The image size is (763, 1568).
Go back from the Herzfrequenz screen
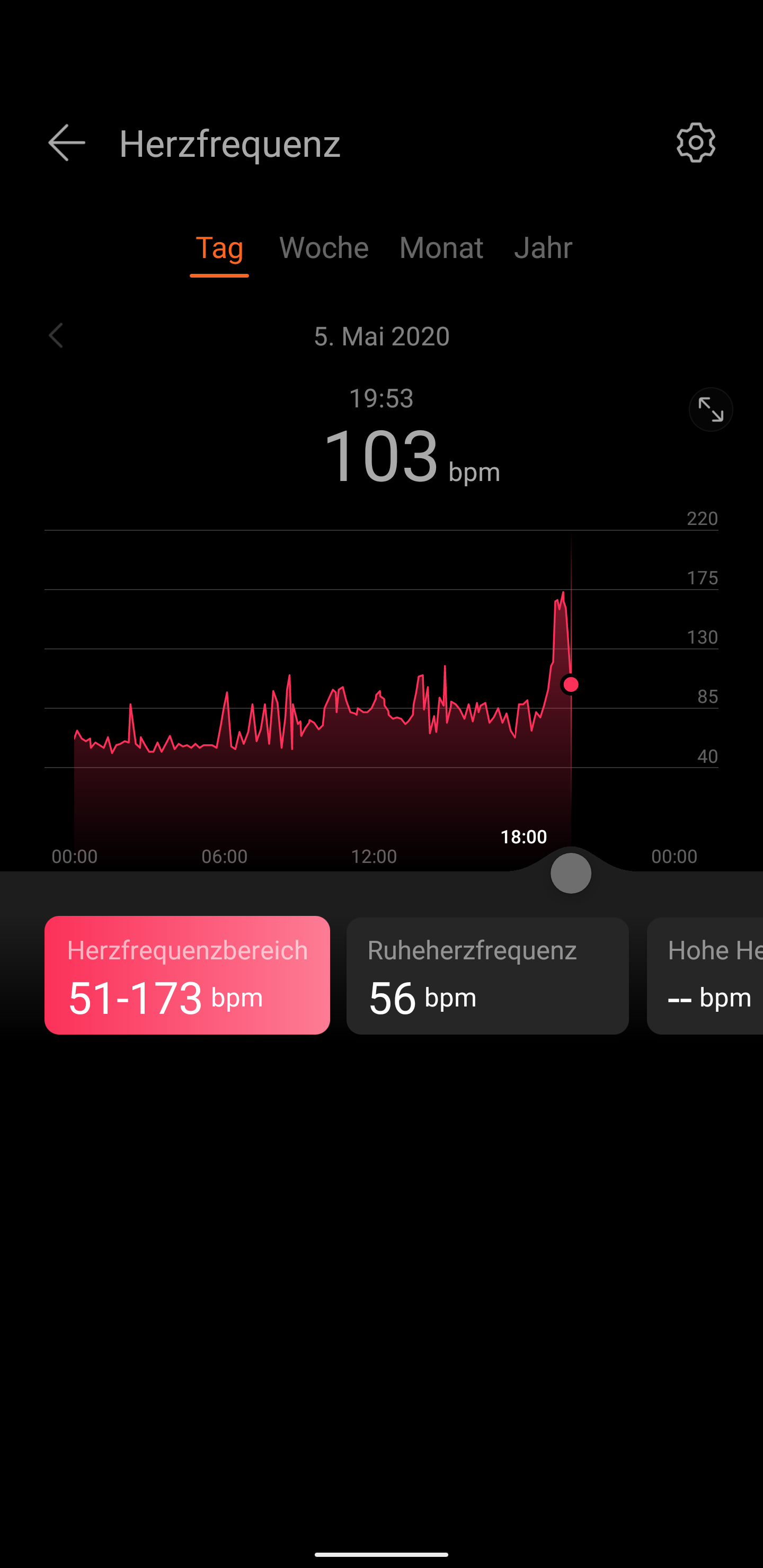[66, 143]
